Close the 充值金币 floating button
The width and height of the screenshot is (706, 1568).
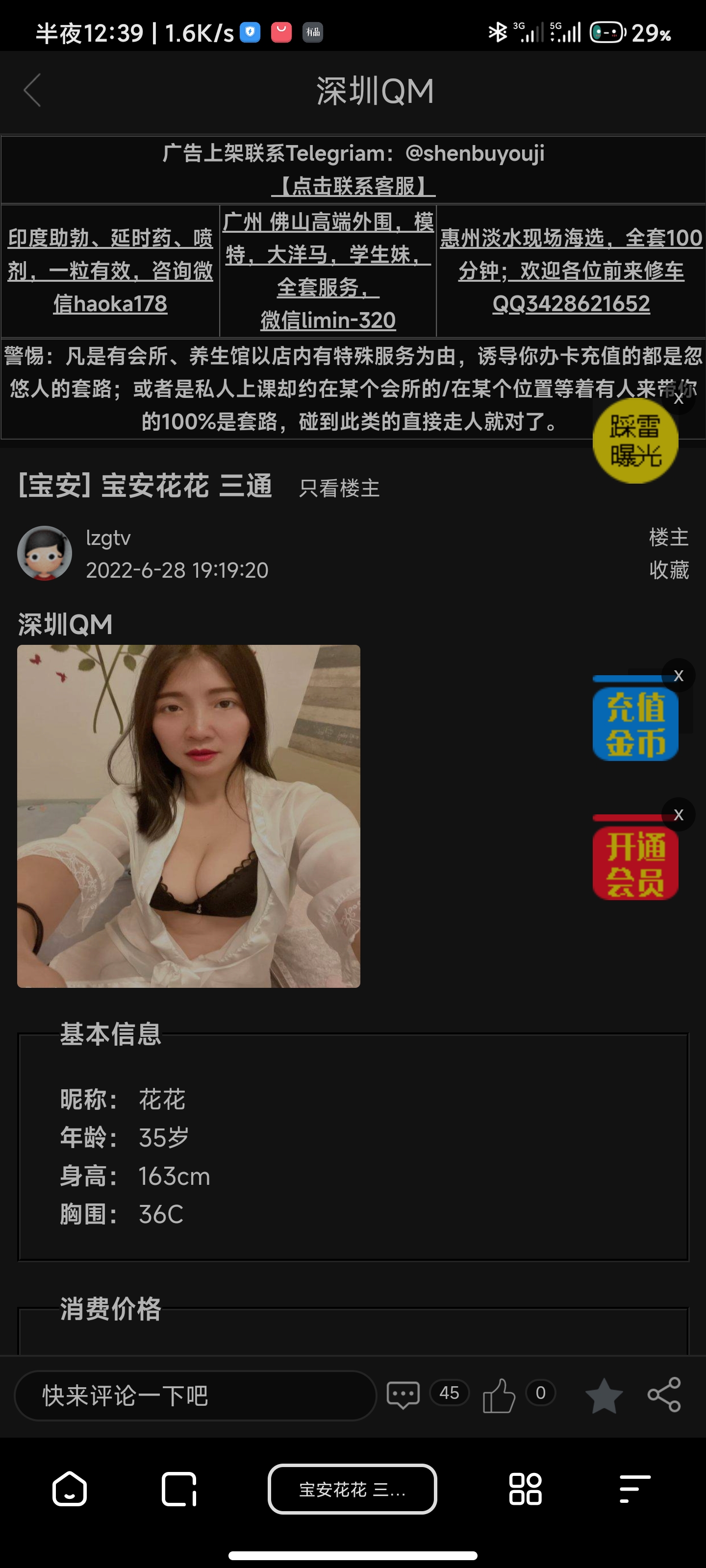point(679,676)
